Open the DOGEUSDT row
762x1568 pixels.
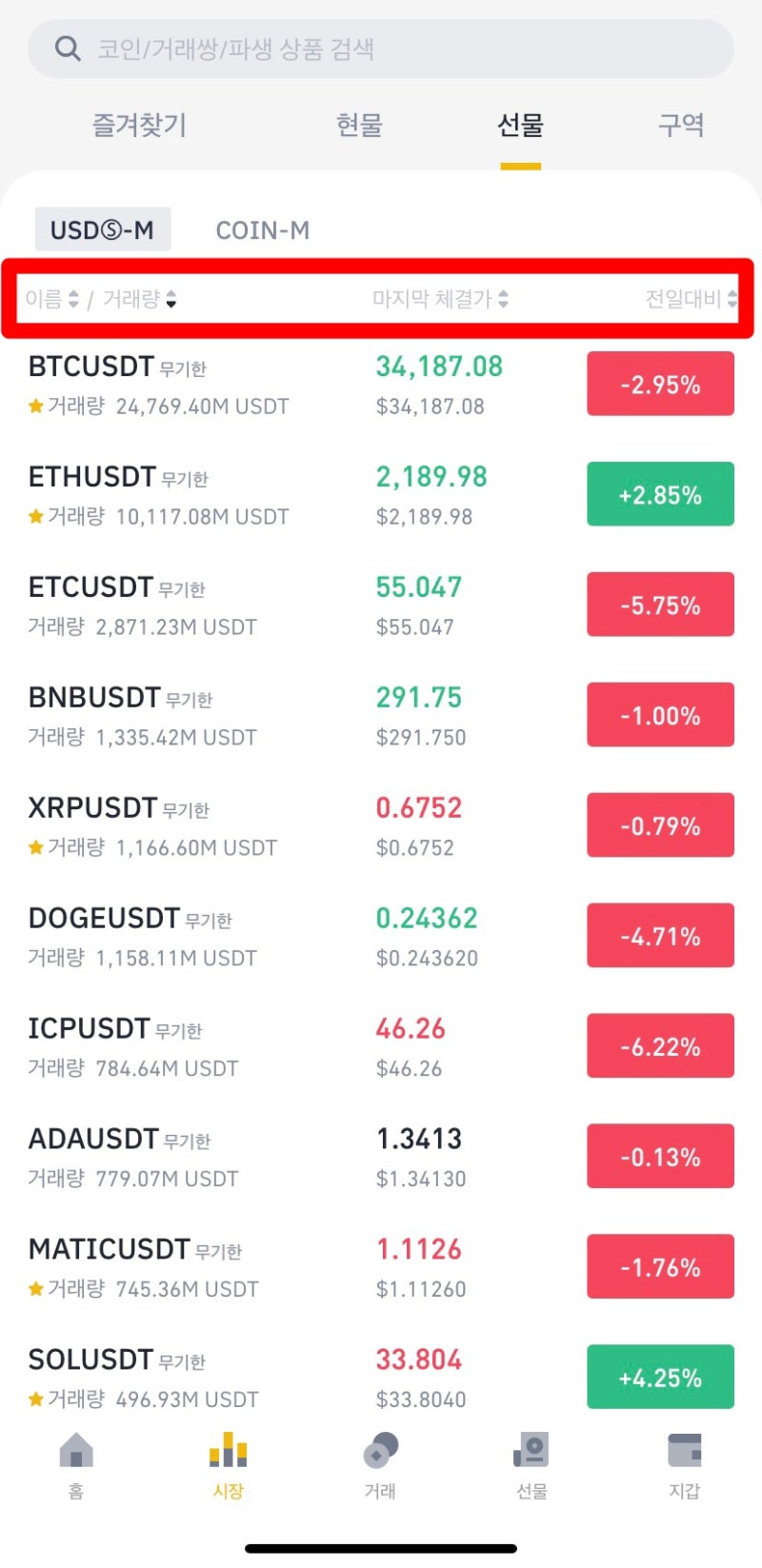tap(381, 937)
